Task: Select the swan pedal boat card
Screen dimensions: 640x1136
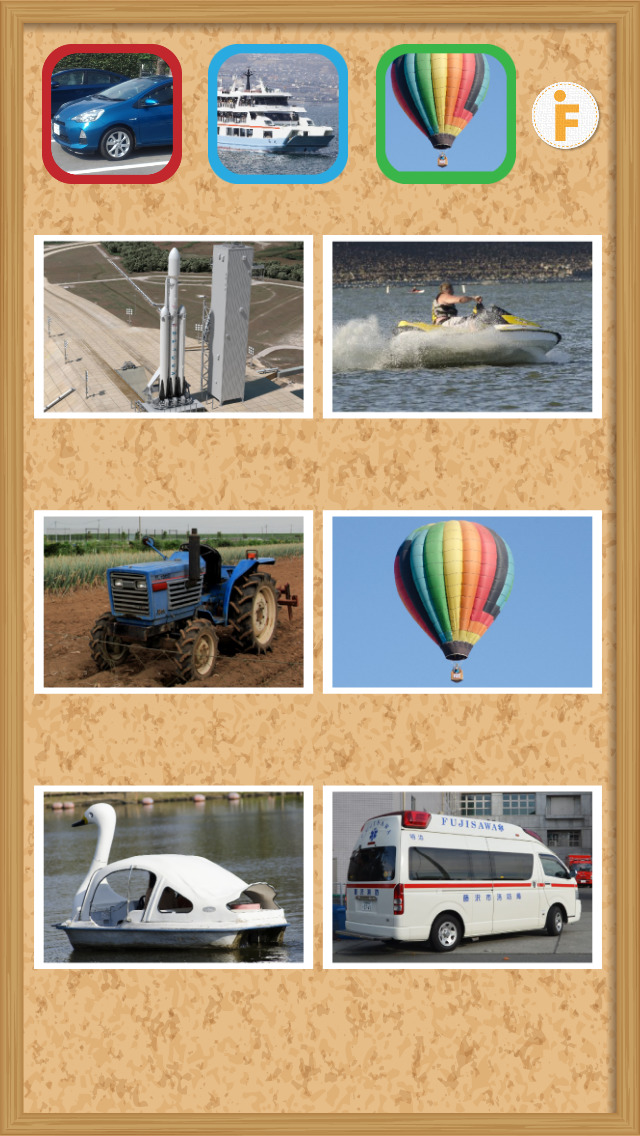Action: click(173, 877)
